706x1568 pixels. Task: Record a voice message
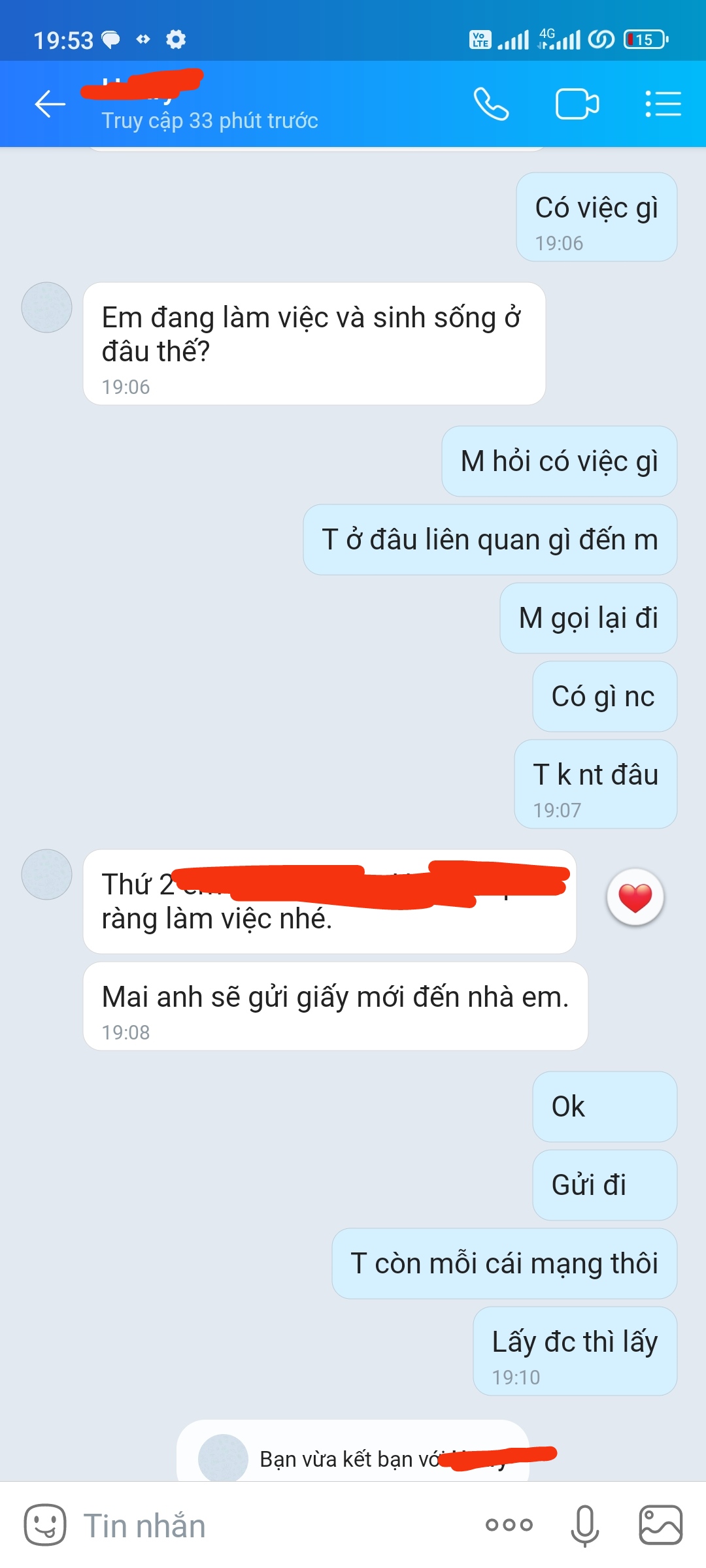pos(584,1526)
